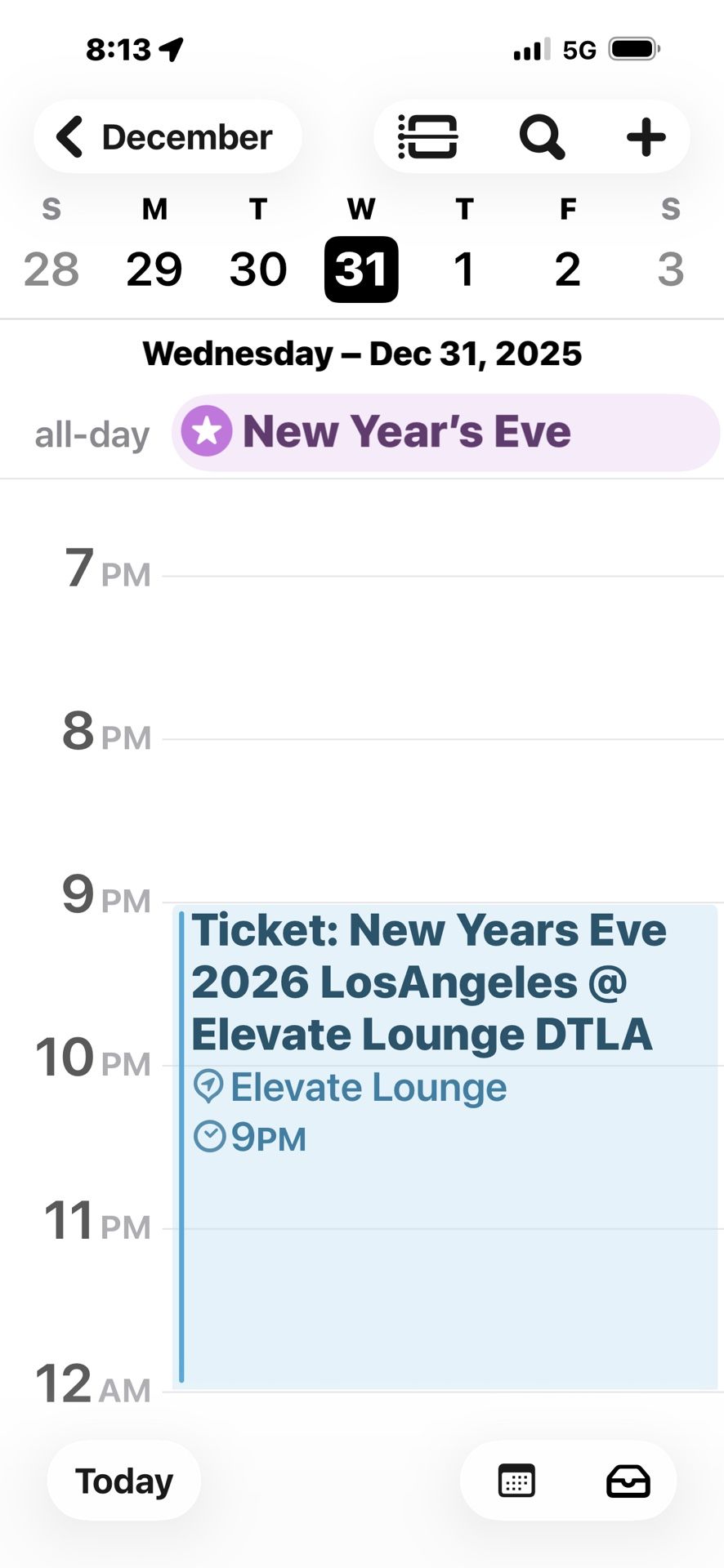The image size is (724, 1568).
Task: Open the Elevate Lounge ticket event
Action: [x=445, y=1143]
